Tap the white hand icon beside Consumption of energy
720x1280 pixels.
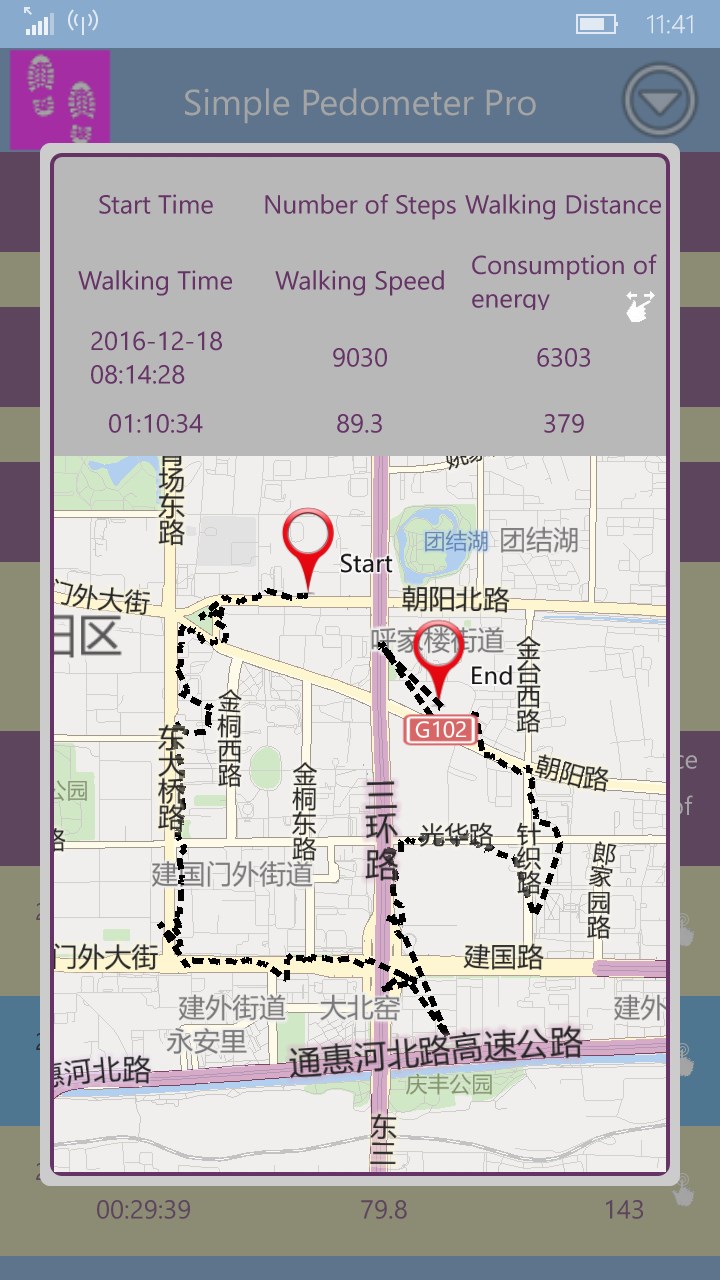pos(640,307)
